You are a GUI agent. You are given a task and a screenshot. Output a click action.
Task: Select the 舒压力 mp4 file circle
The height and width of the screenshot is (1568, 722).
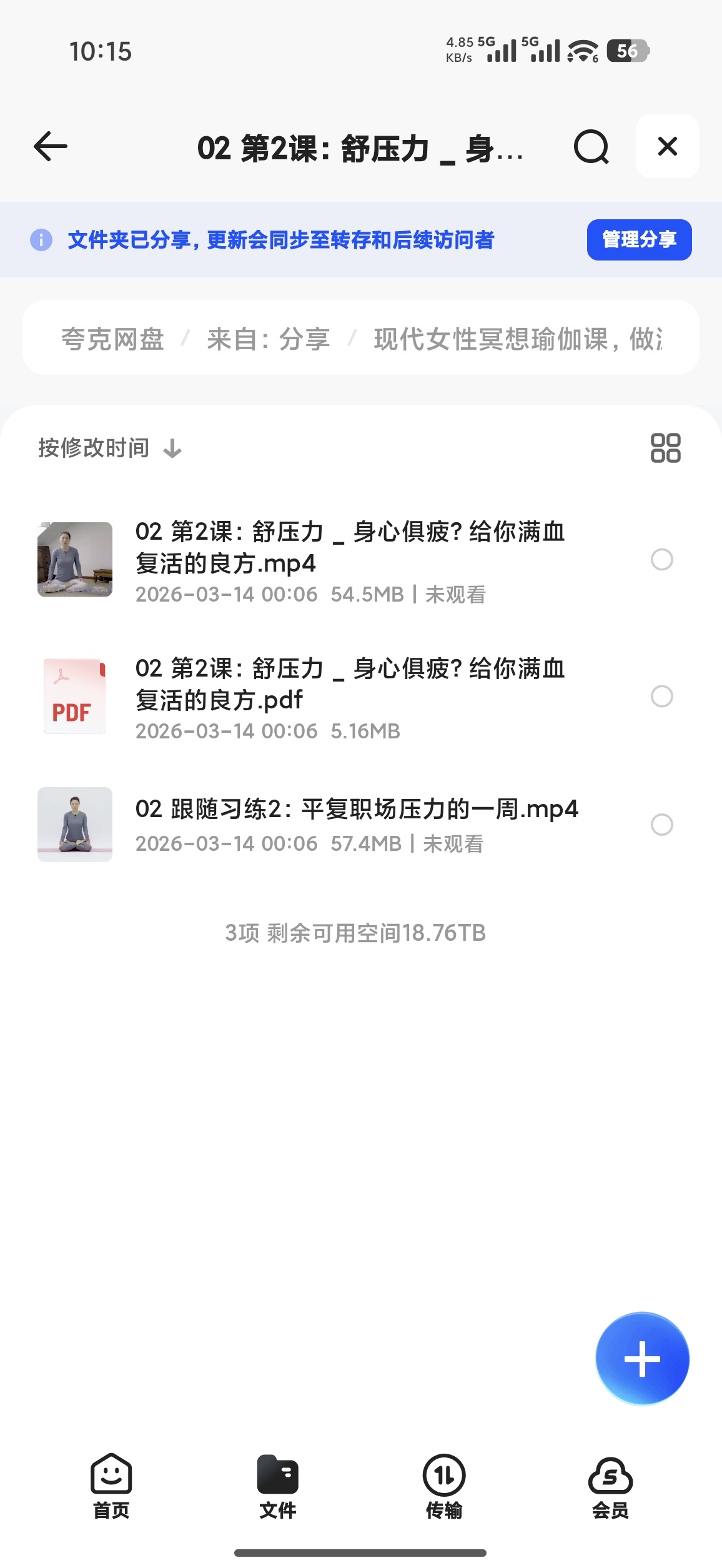(x=661, y=559)
